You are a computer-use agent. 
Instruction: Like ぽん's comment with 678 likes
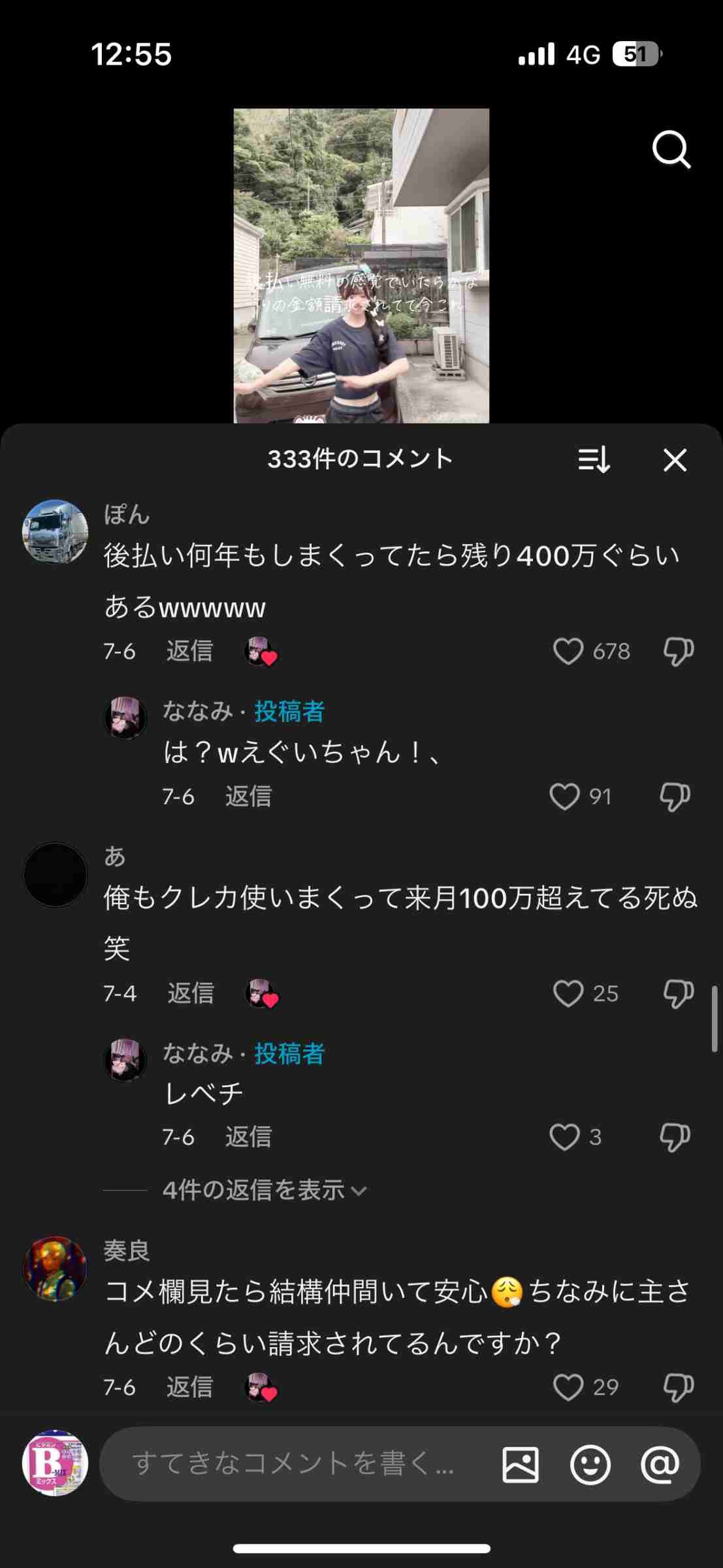click(568, 651)
